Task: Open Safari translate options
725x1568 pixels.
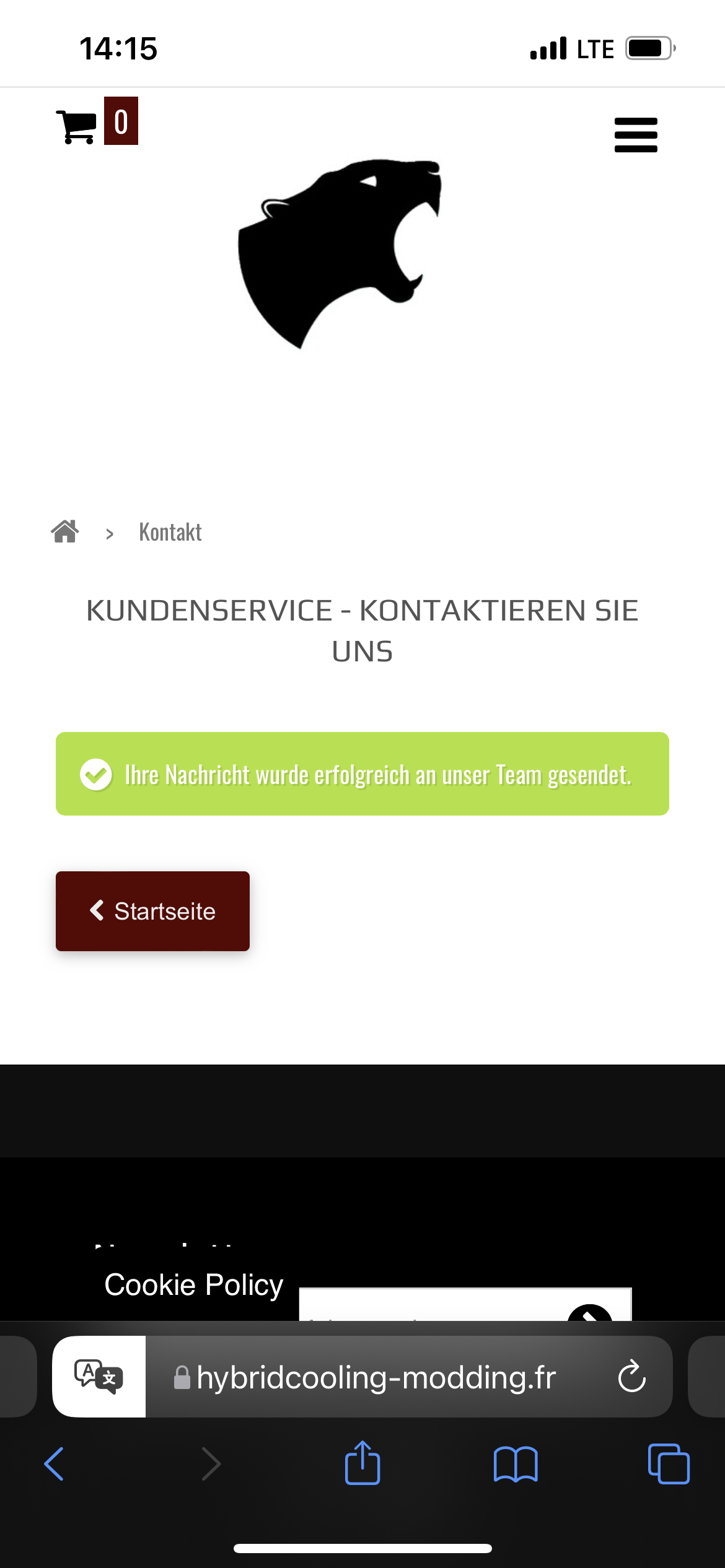Action: point(99,1376)
